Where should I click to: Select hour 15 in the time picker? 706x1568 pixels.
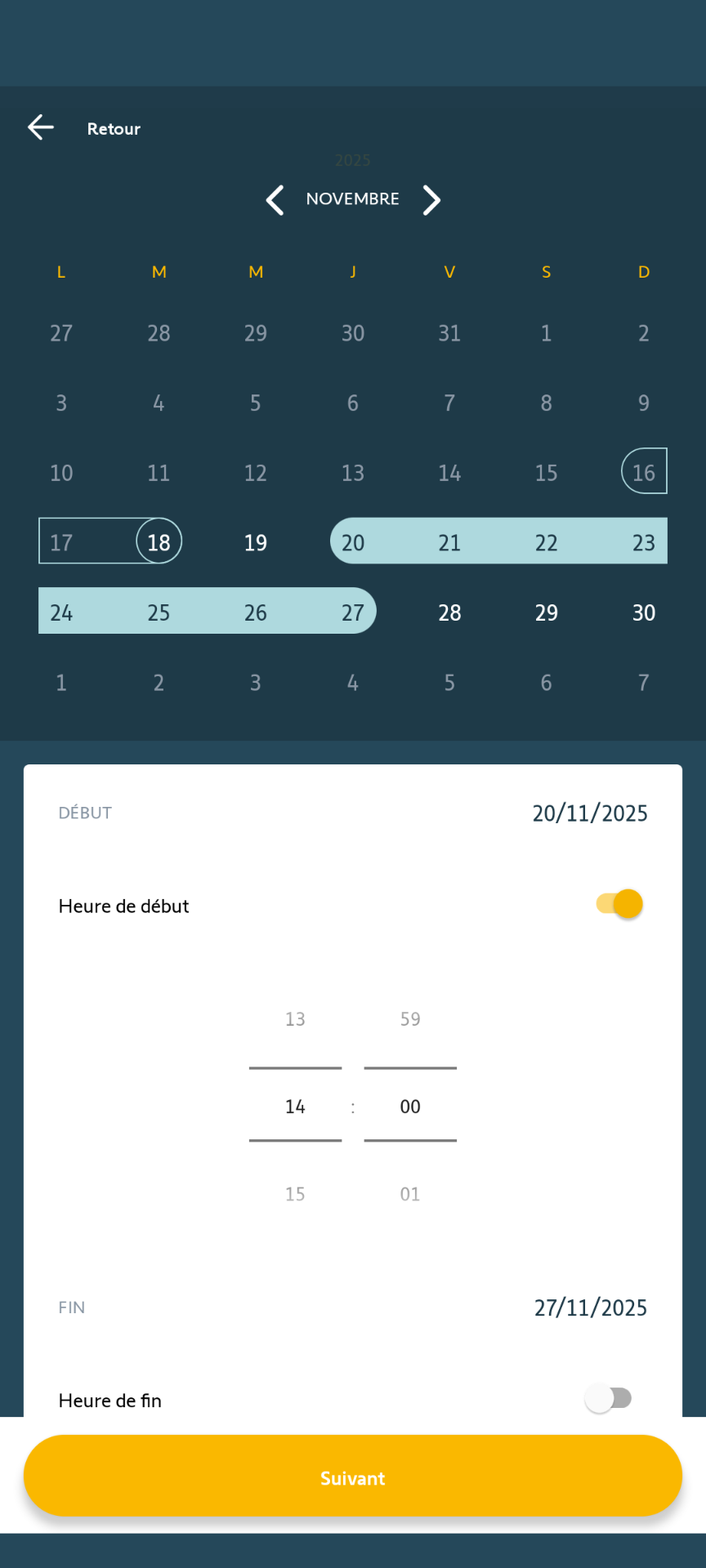pyautogui.click(x=295, y=1194)
